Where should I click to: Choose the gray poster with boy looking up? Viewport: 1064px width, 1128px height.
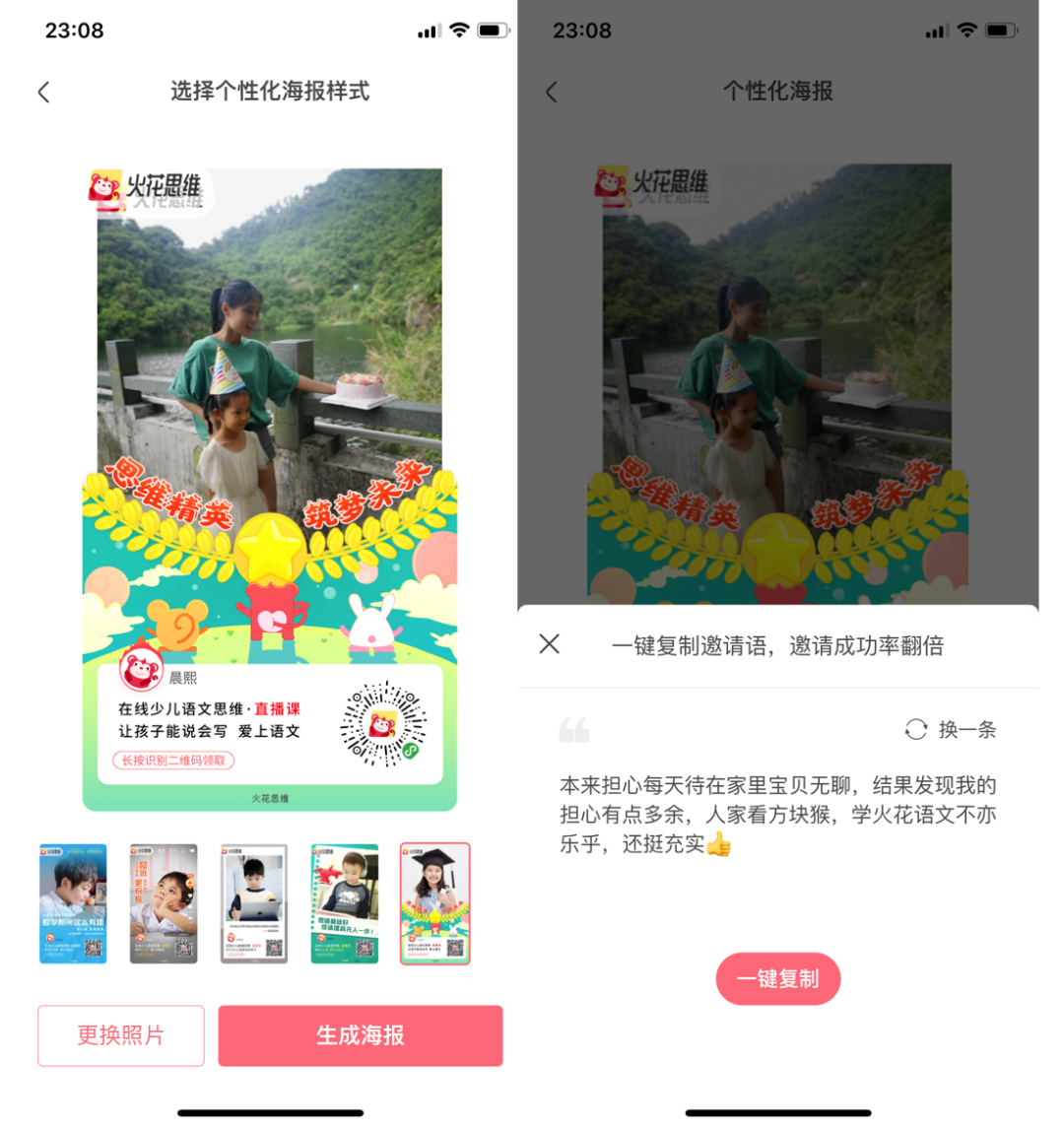(164, 902)
